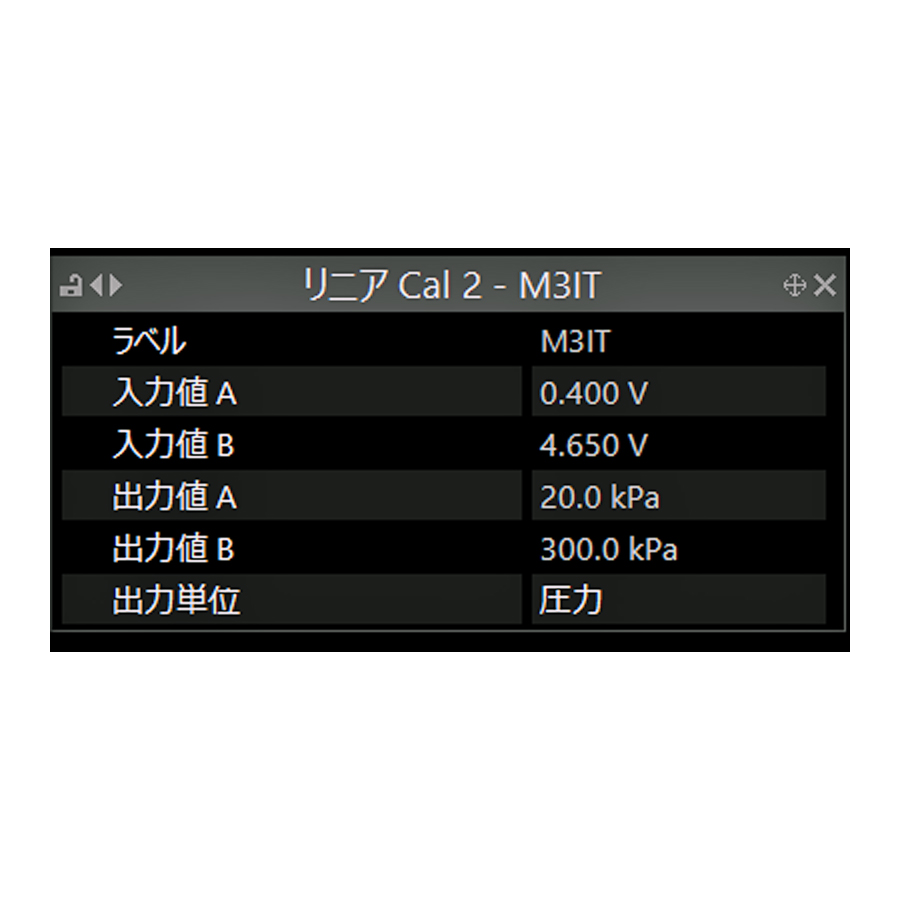This screenshot has width=900, height=900.
Task: Tap the move panel crosshair icon
Action: 794,286
